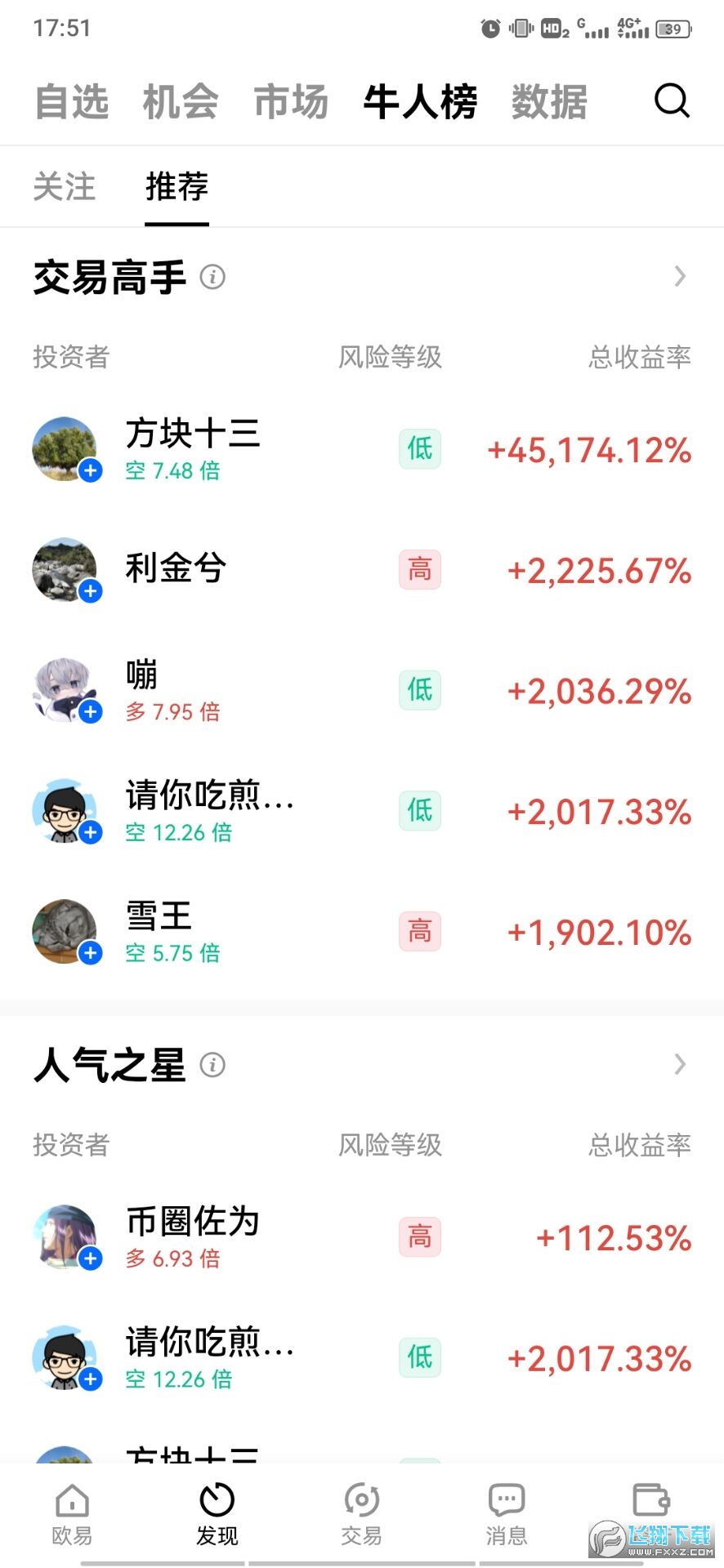Open the 人气之星 info tooltip icon
724x1568 pixels.
coord(214,1066)
